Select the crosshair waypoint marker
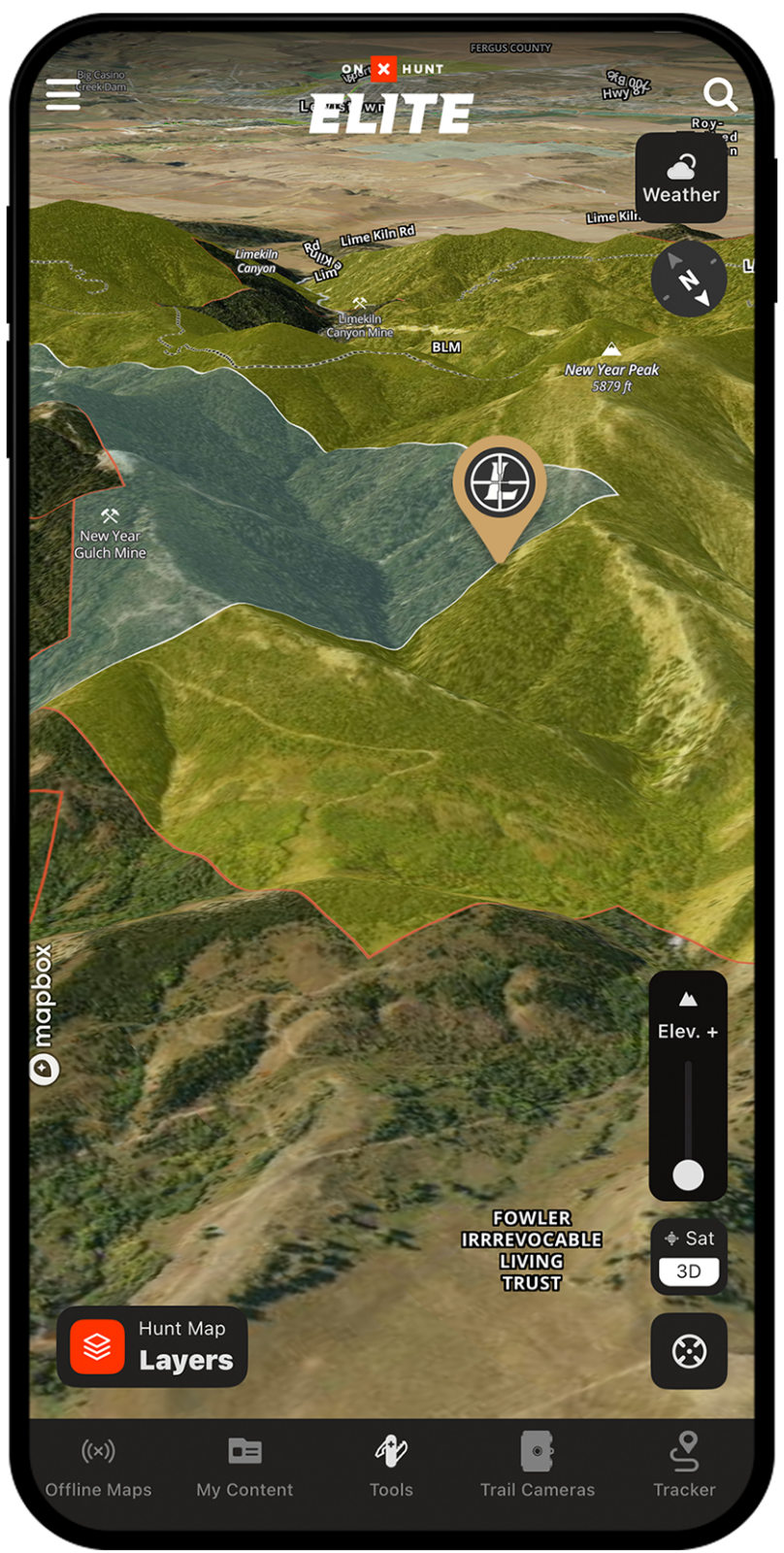This screenshot has width=784, height=1553. coord(499,483)
